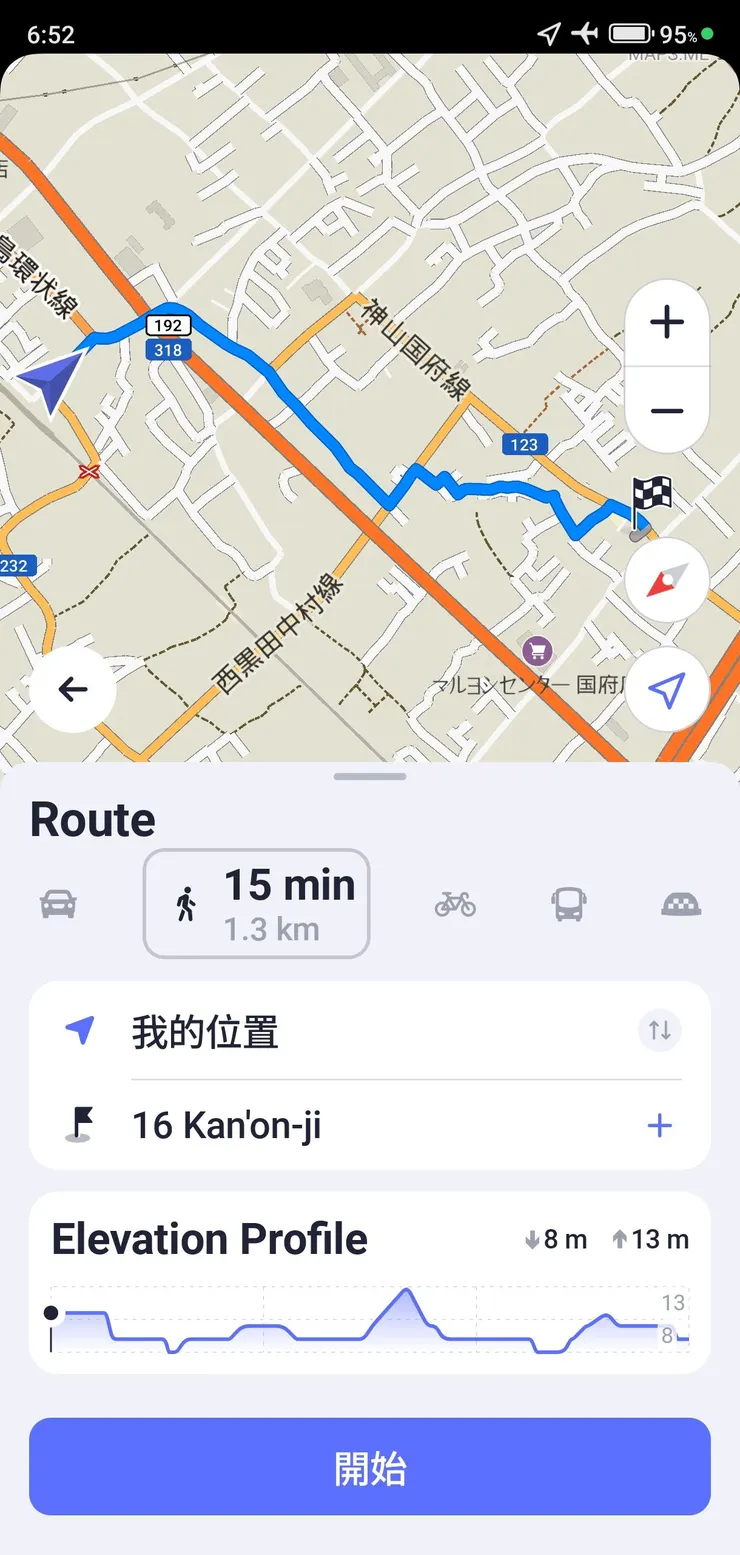
Task: Select the car routing mode icon
Action: (58, 903)
